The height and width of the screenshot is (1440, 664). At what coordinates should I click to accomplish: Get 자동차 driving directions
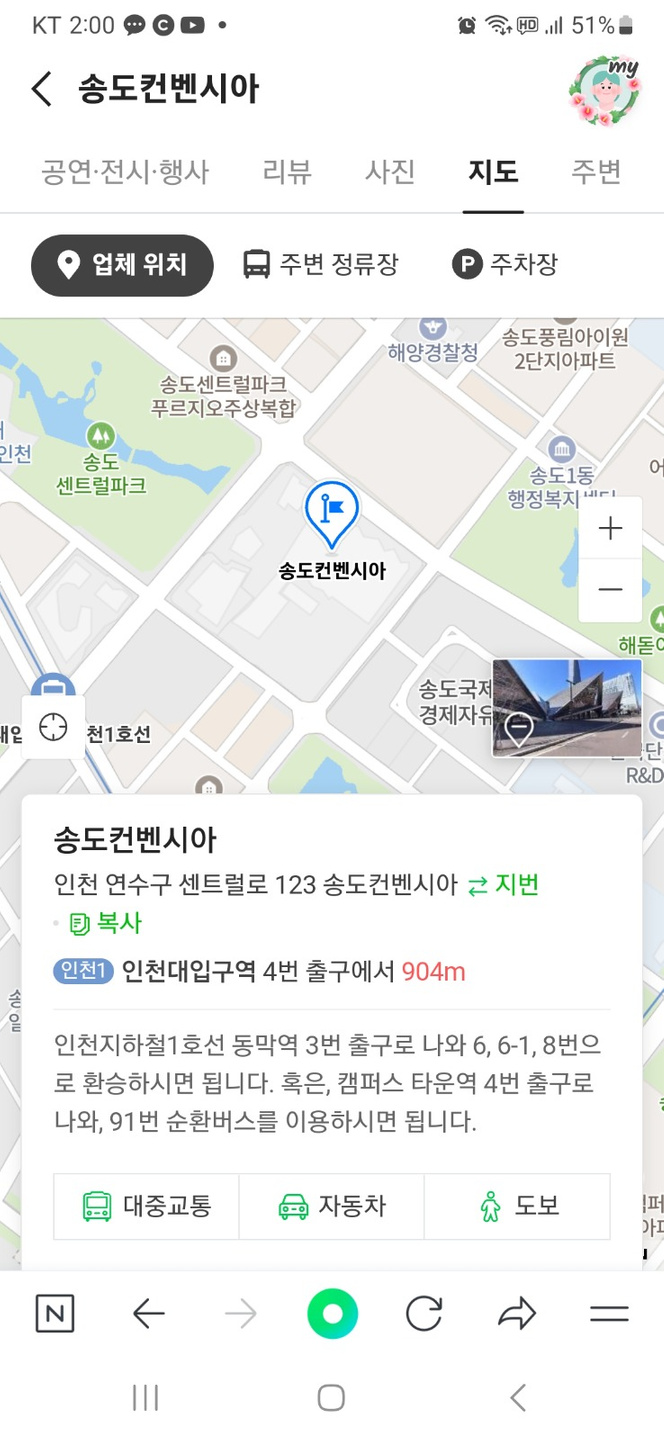[332, 1206]
